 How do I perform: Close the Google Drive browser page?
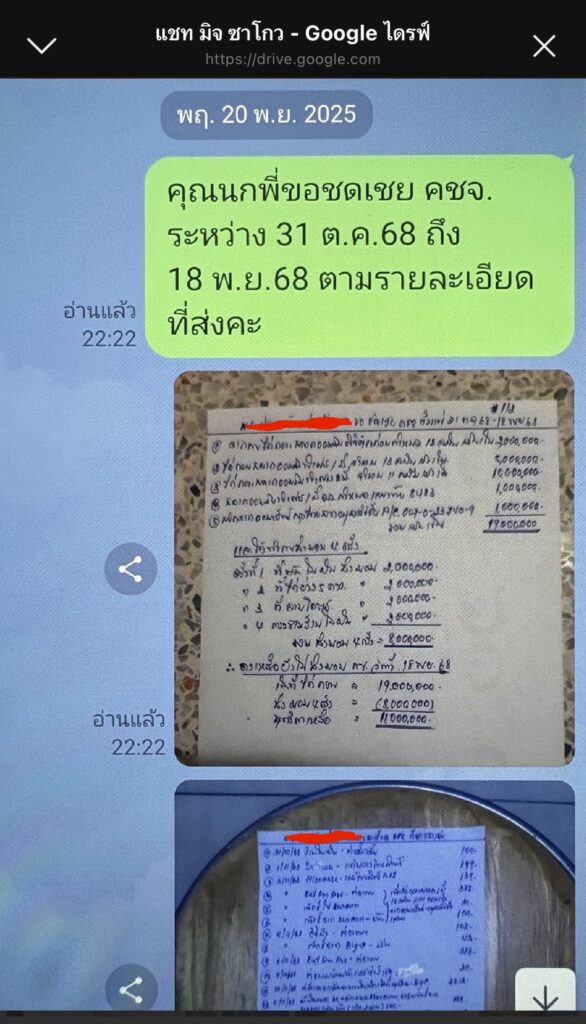(544, 46)
